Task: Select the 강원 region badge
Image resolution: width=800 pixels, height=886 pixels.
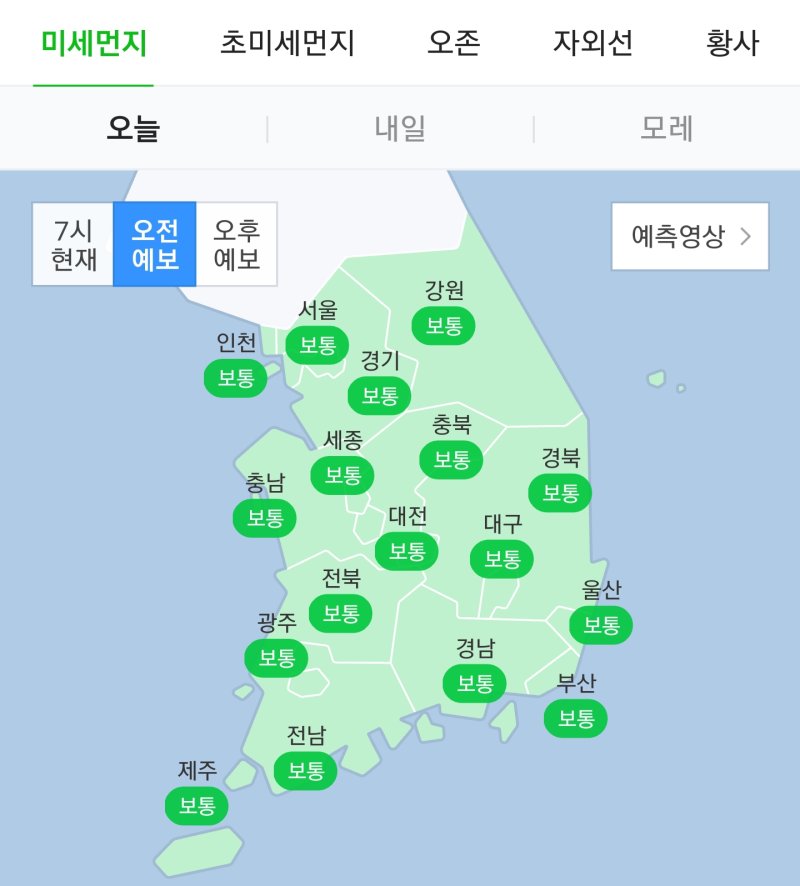Action: point(444,325)
